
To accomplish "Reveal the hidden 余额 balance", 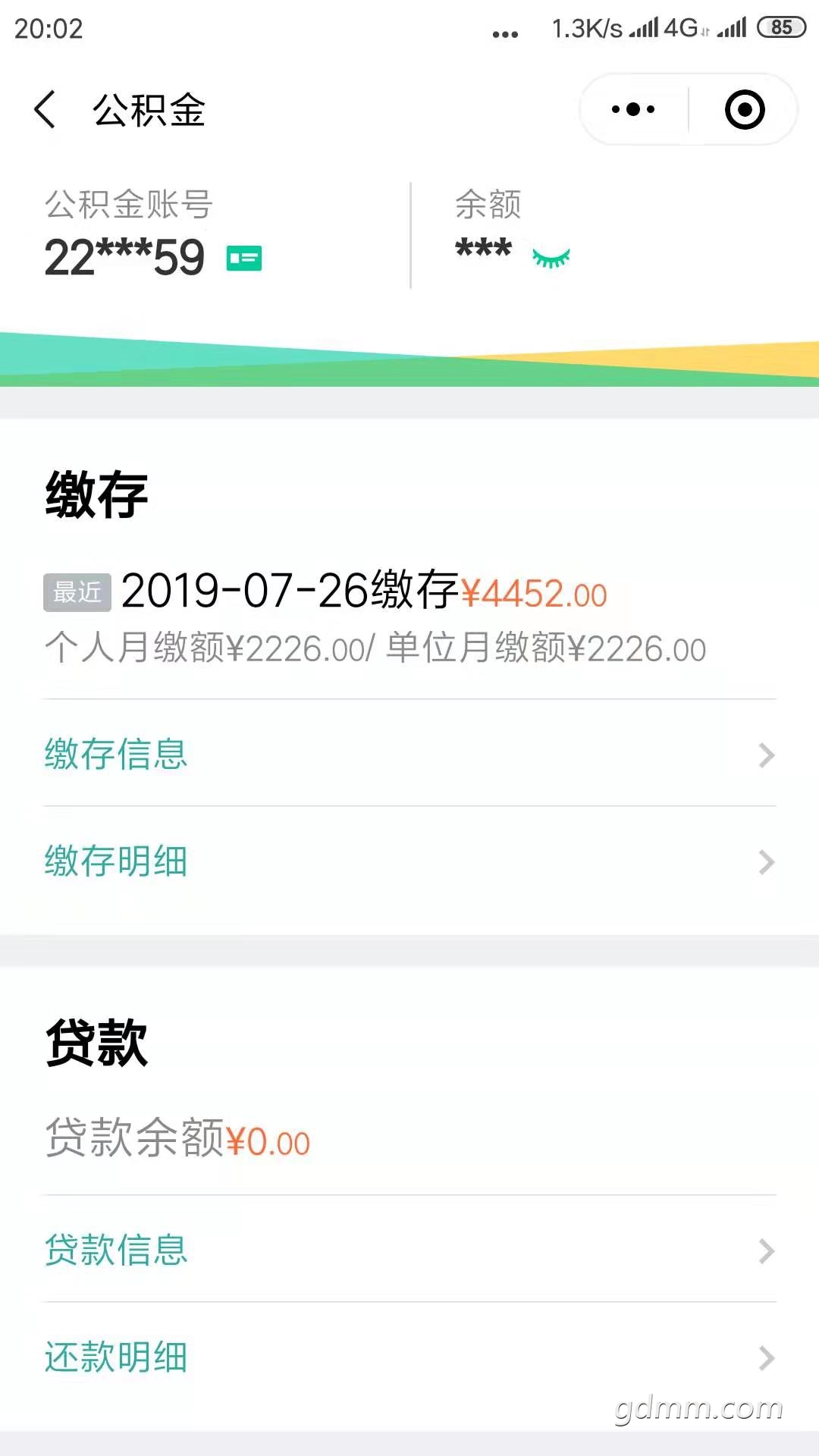I will 551,258.
